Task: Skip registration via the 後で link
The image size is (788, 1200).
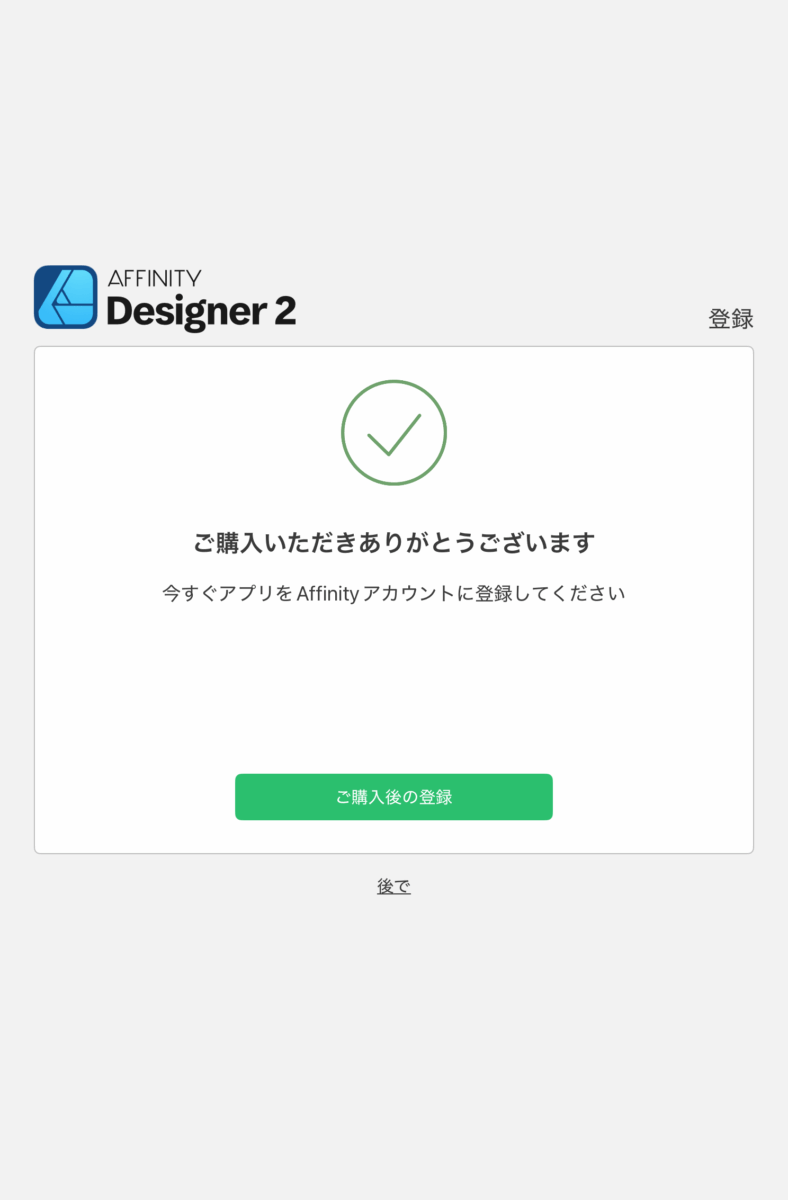Action: (x=393, y=886)
